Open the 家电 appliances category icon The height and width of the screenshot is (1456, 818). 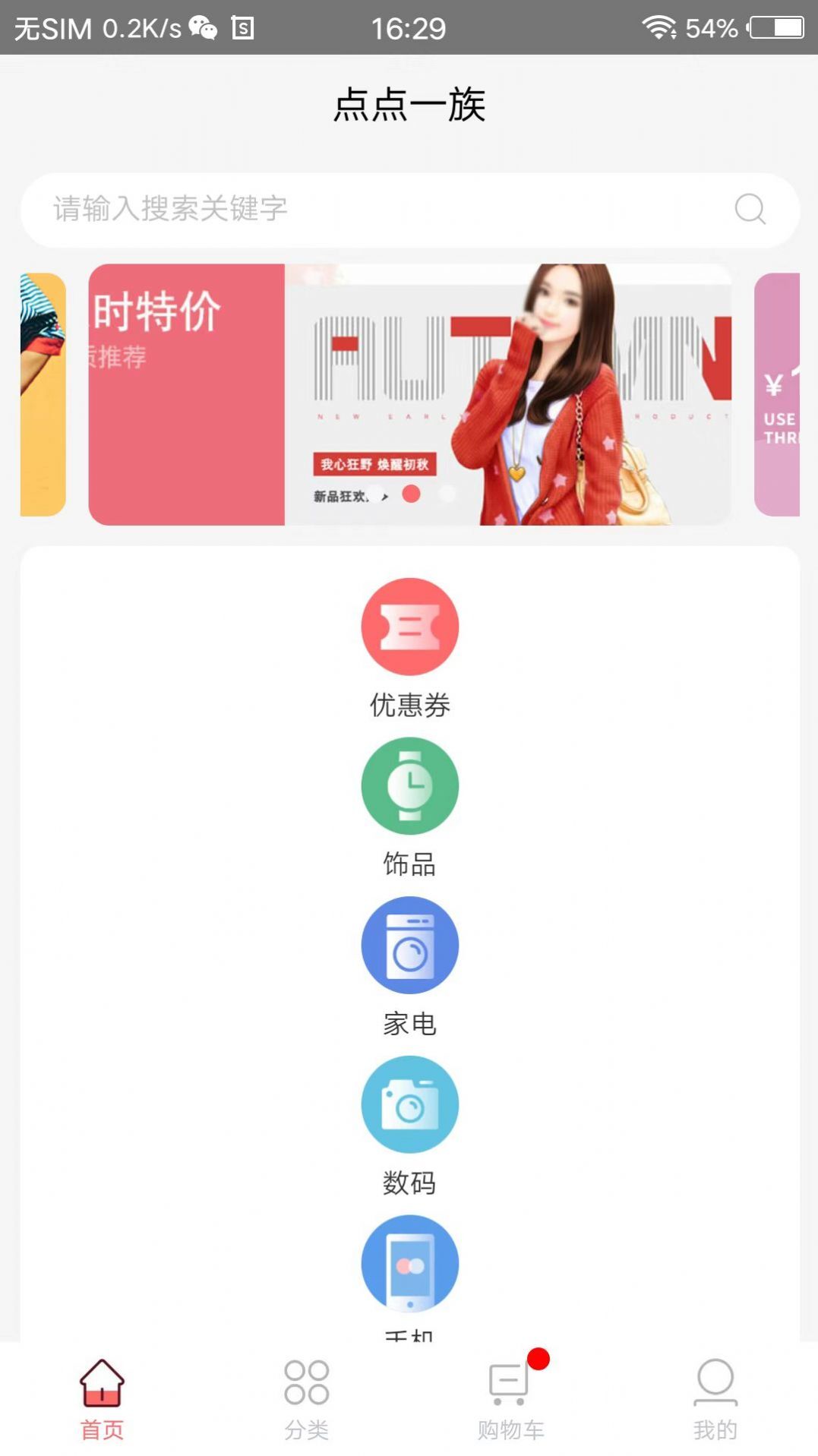tap(409, 946)
